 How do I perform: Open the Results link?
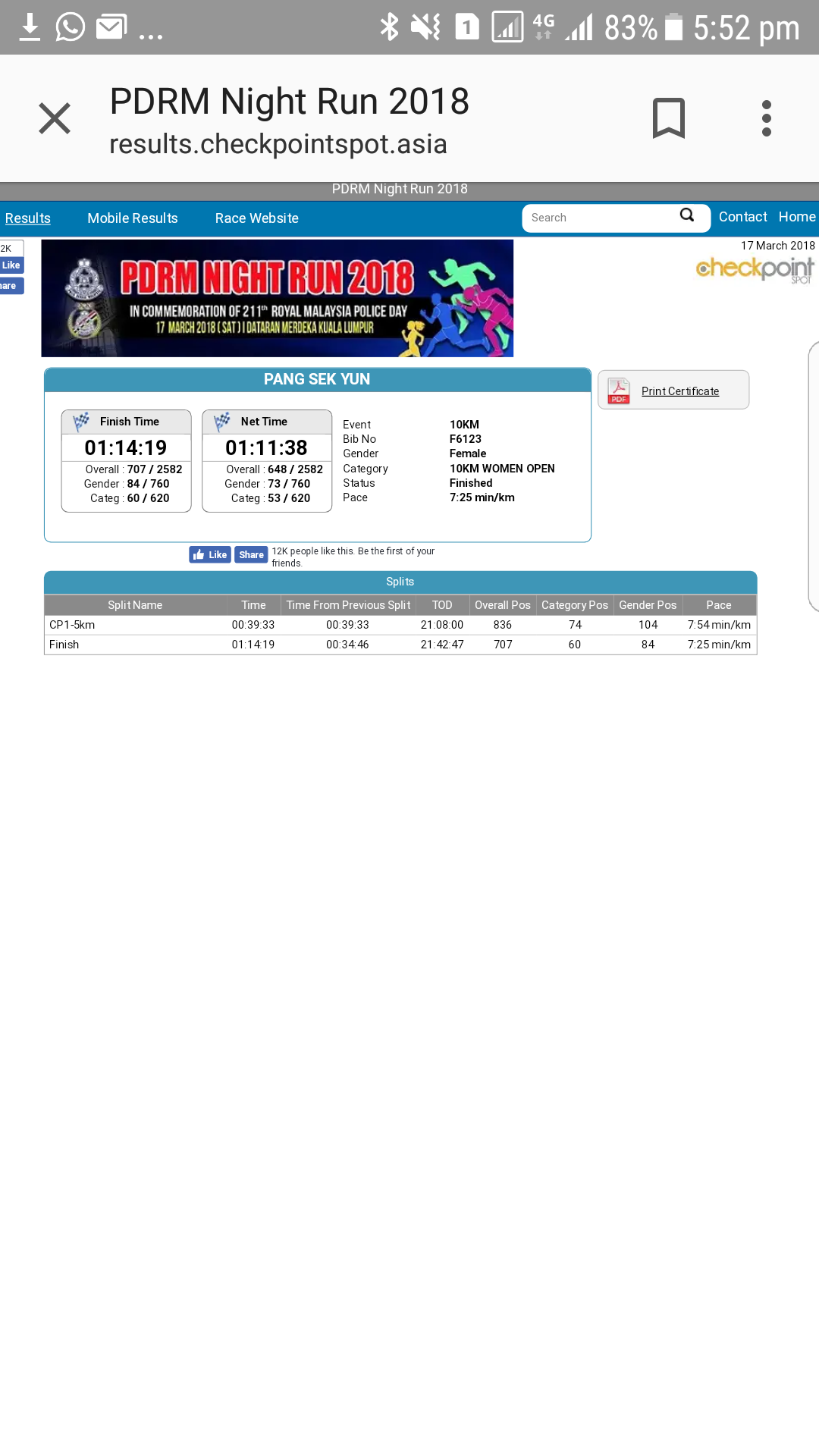28,218
